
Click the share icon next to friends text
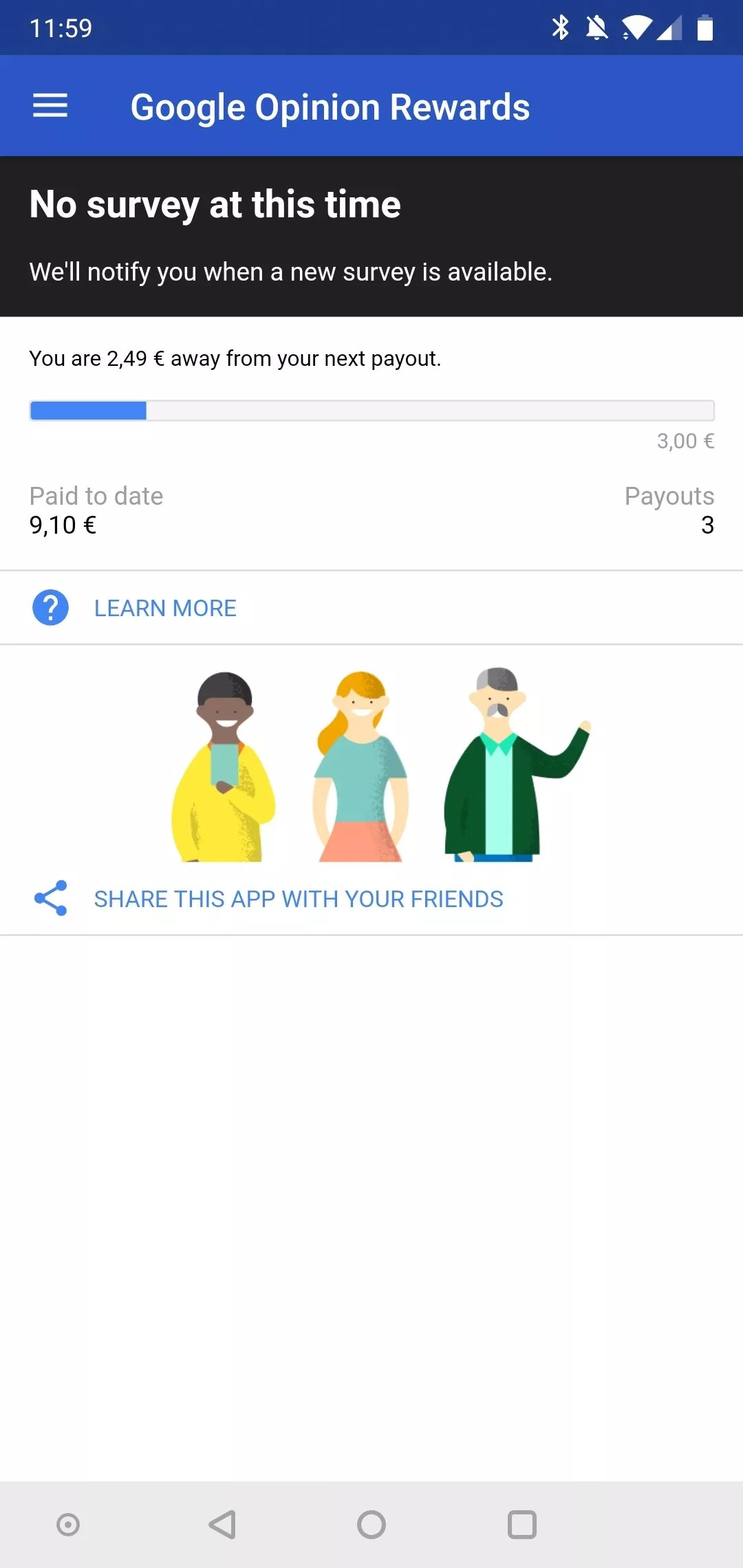click(50, 897)
